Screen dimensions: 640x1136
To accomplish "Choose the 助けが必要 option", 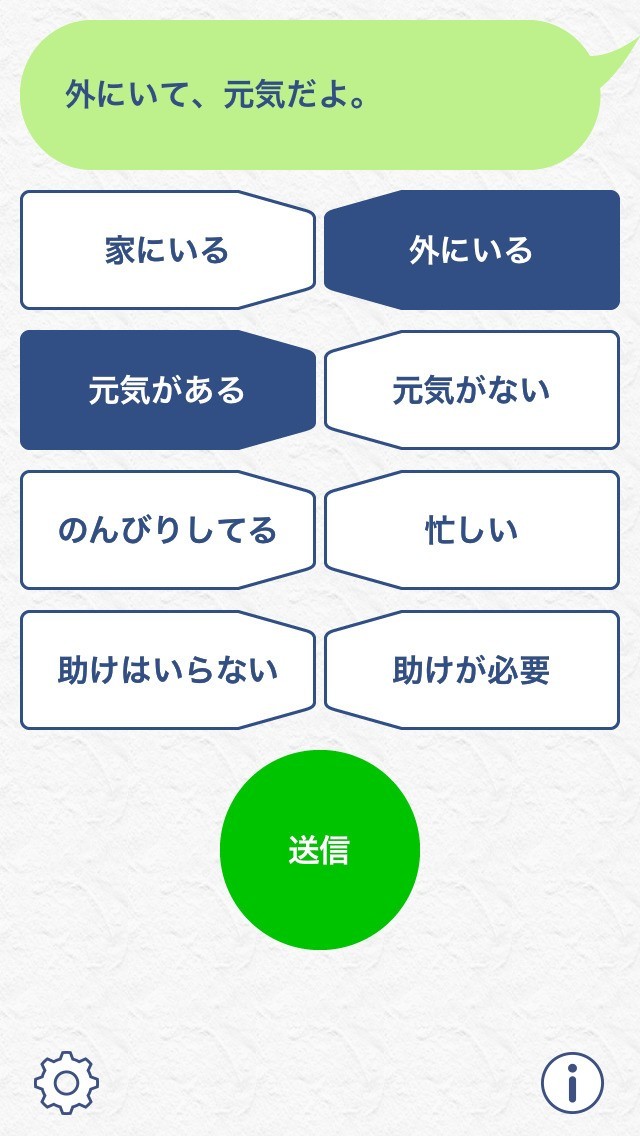I will [x=471, y=670].
